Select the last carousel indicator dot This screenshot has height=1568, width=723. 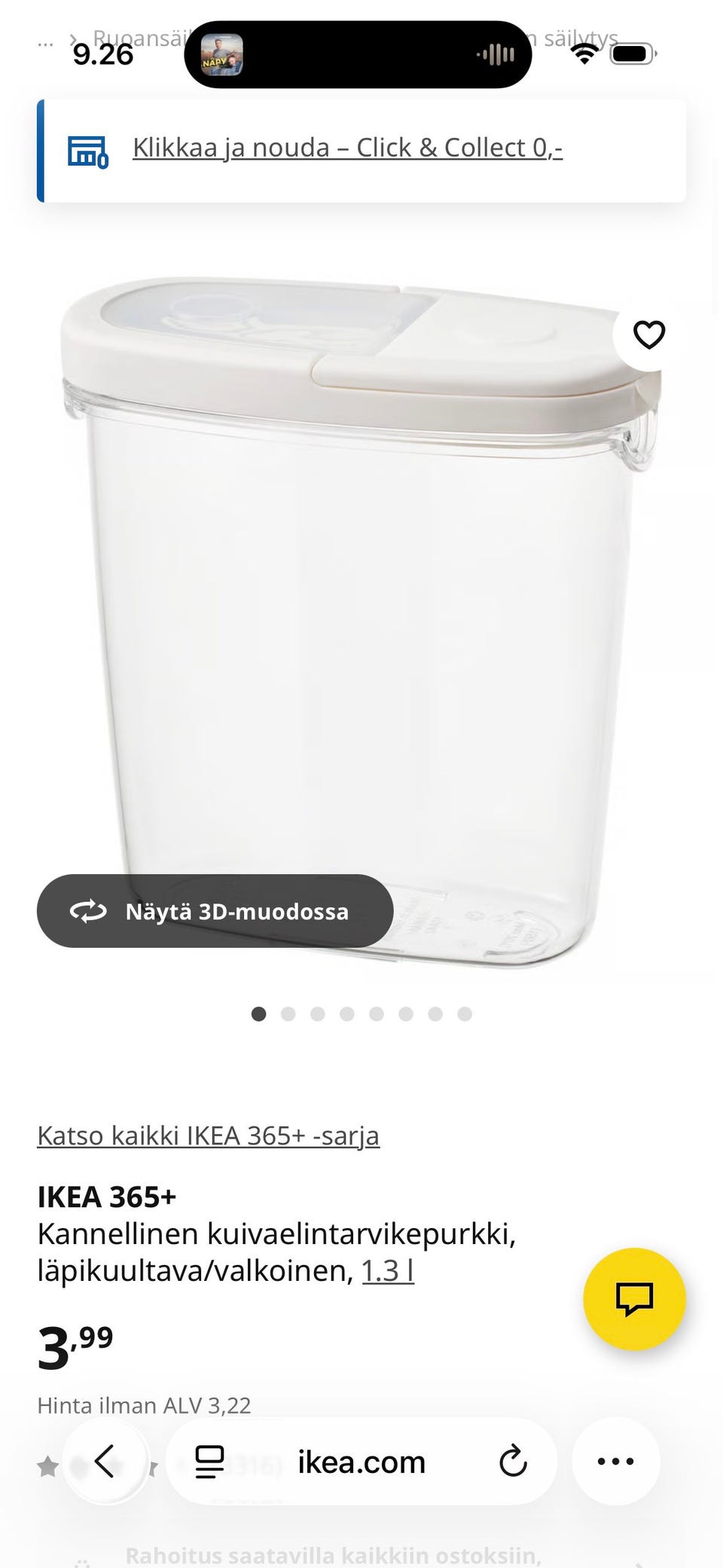(464, 1014)
